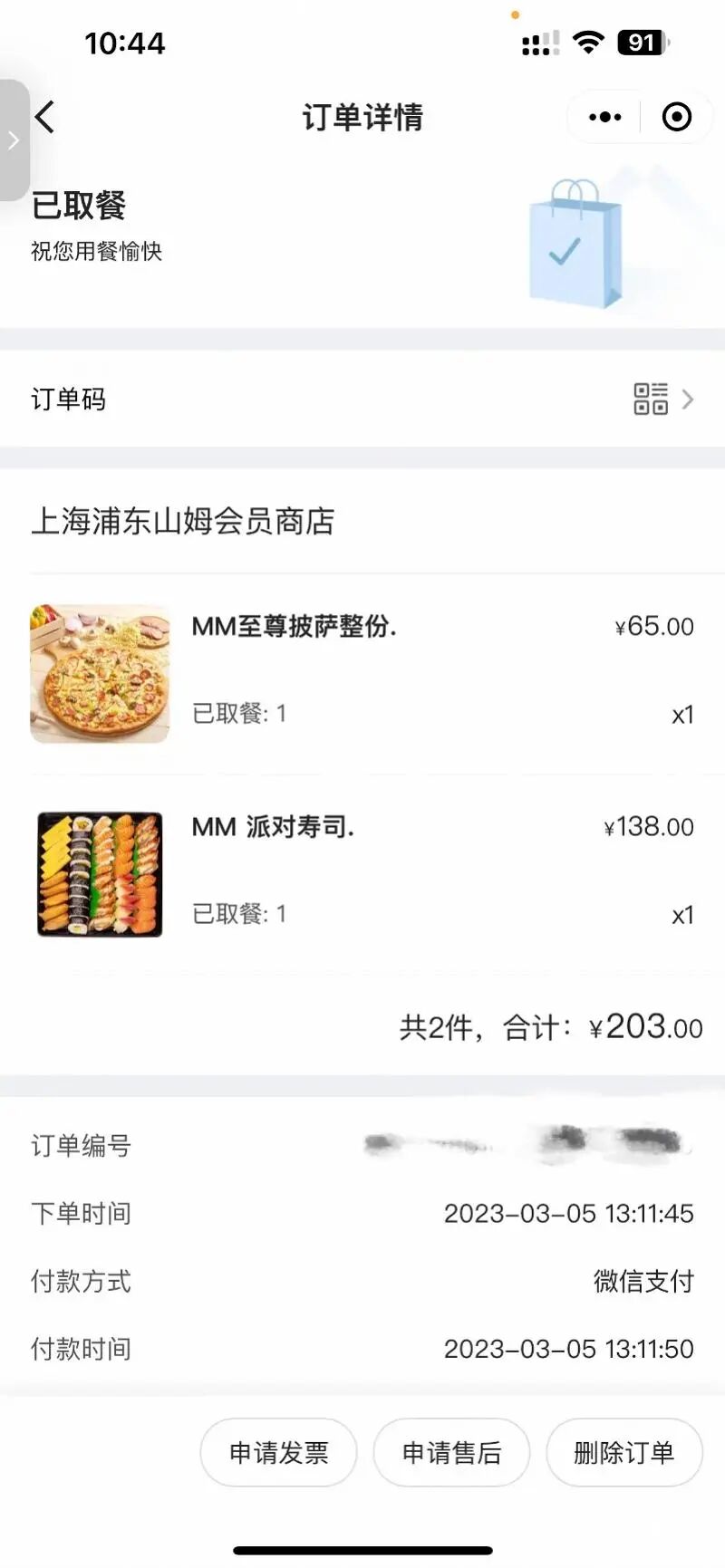Close the mini program using the circle button

click(x=676, y=117)
